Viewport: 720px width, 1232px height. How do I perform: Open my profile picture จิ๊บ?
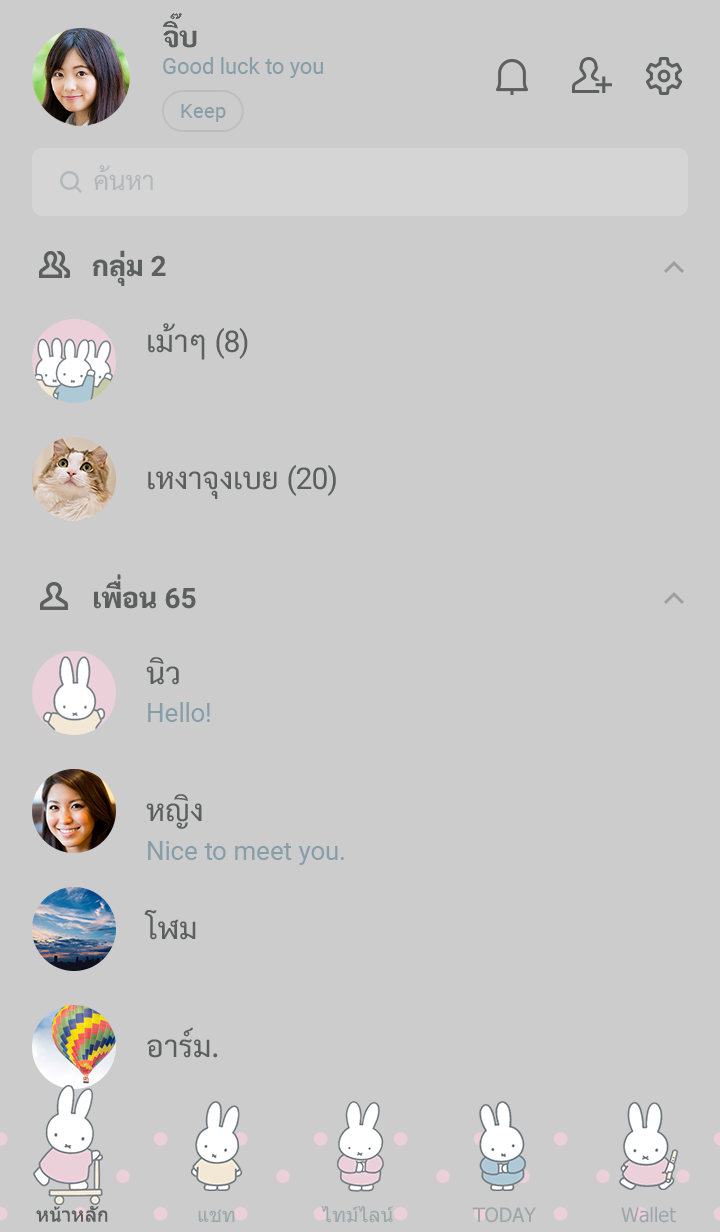point(81,77)
